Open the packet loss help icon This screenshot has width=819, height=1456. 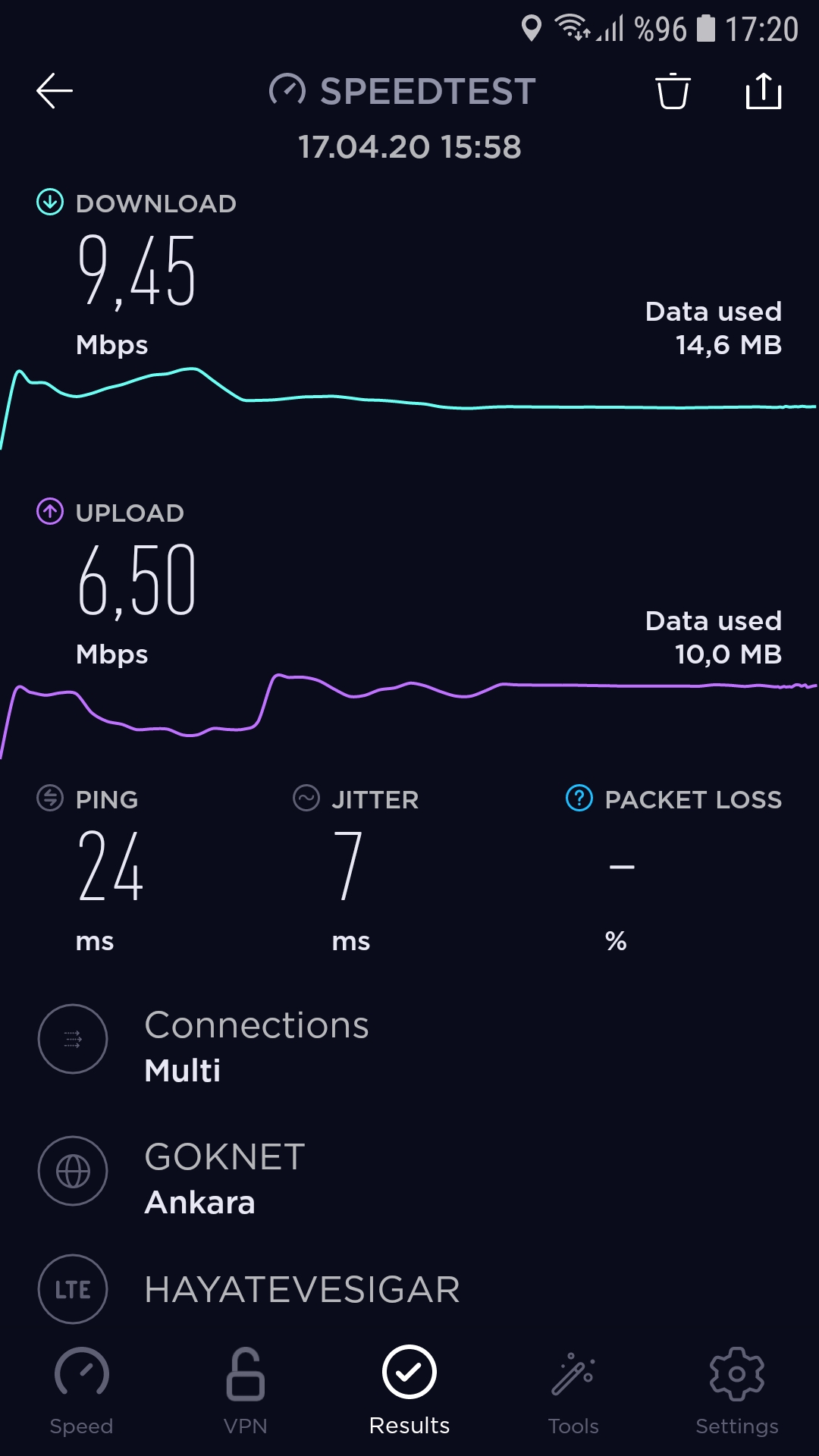coord(579,799)
